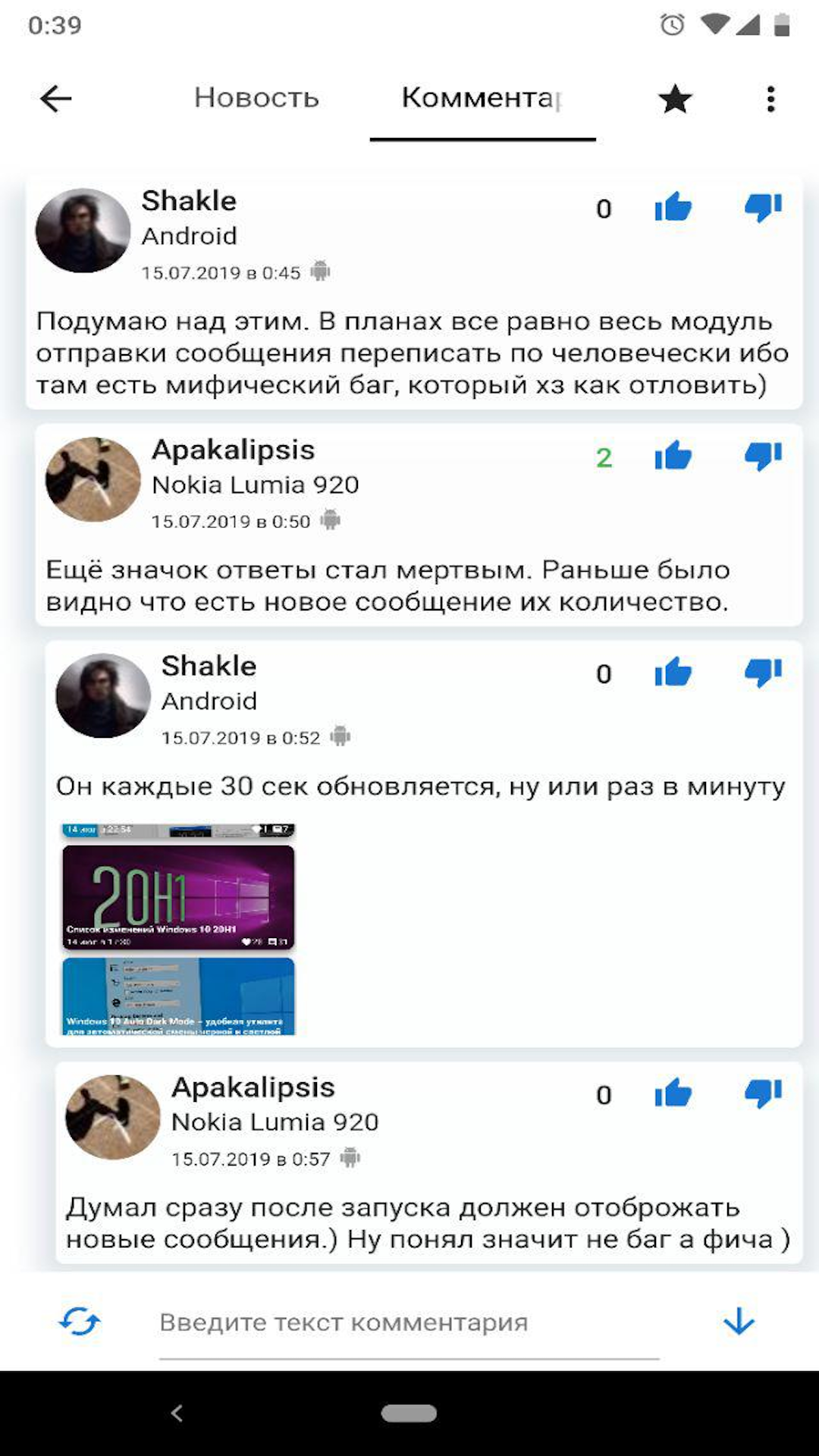Dislike Shakle's 0:45 comment
The height and width of the screenshot is (1456, 819).
pyautogui.click(x=763, y=207)
